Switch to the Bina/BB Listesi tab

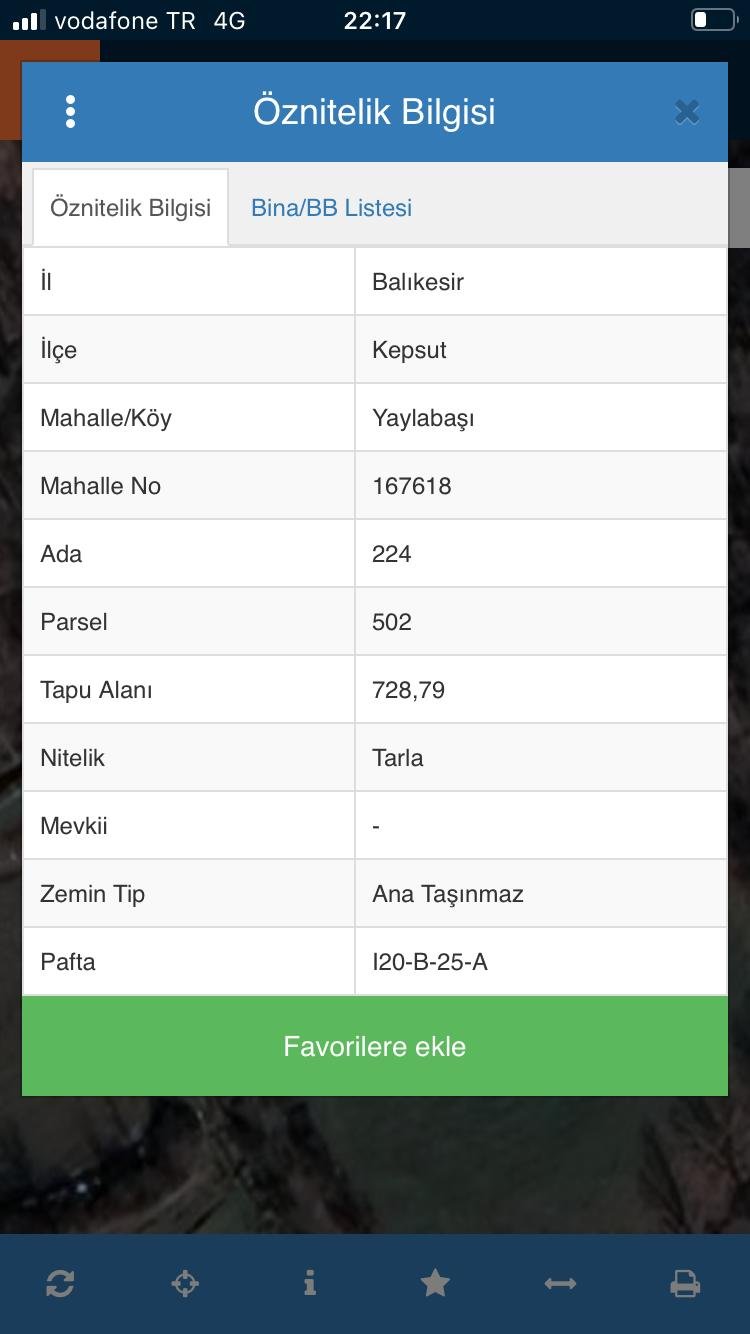coord(331,208)
